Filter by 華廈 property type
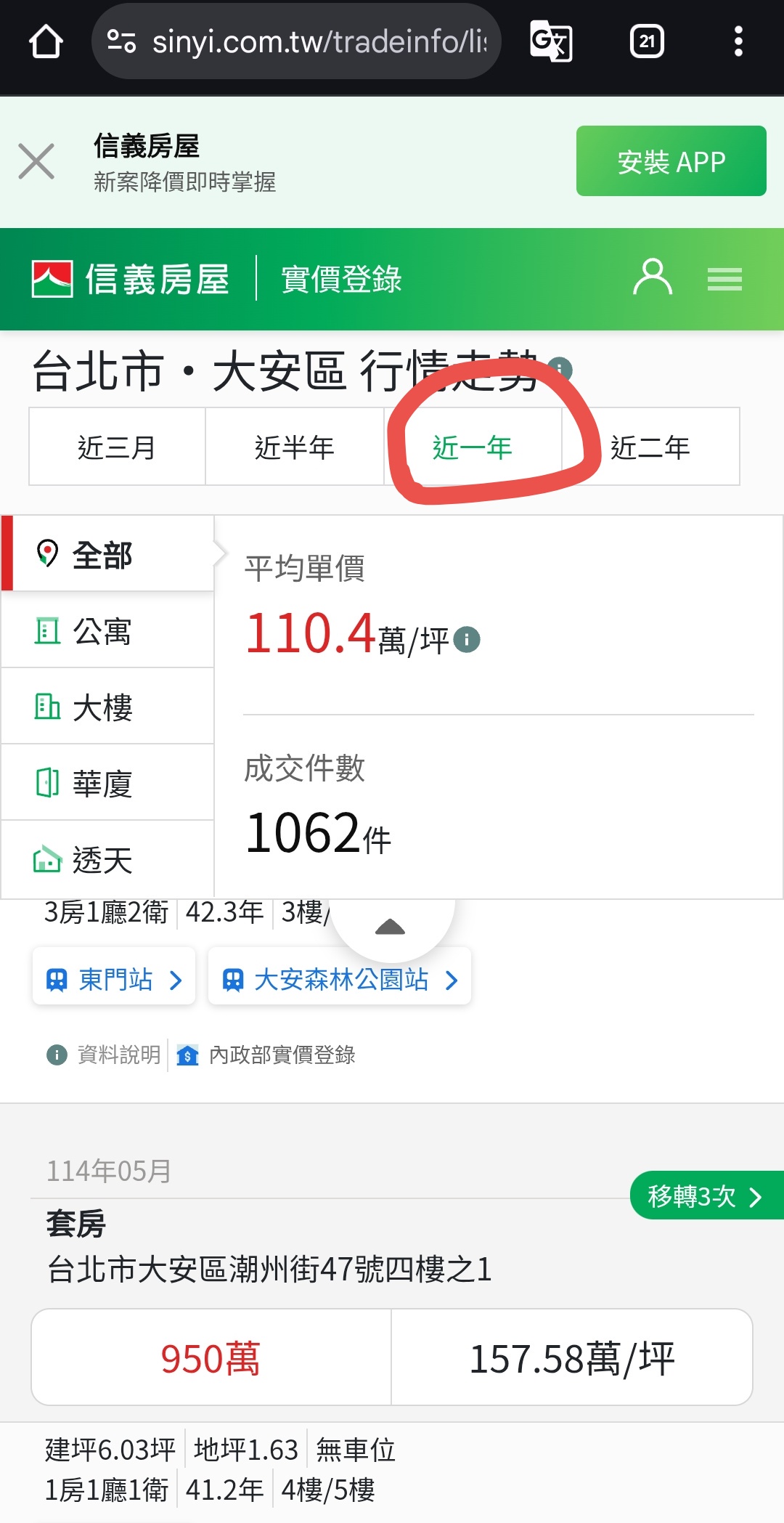 (x=107, y=784)
